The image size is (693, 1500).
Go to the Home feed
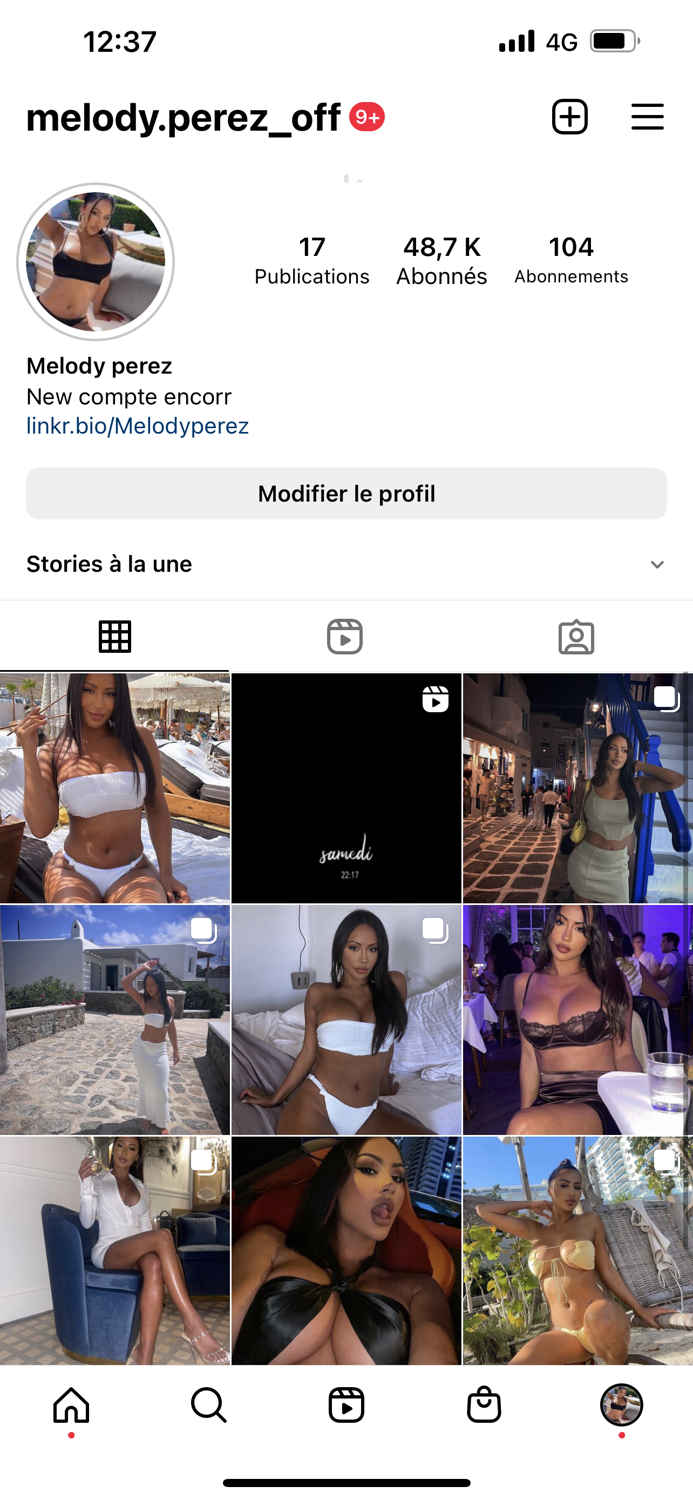71,1405
